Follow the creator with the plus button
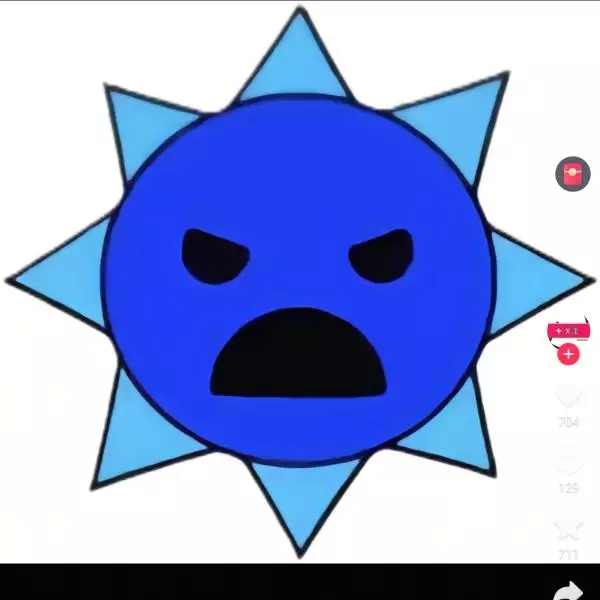600x600 pixels. (568, 354)
